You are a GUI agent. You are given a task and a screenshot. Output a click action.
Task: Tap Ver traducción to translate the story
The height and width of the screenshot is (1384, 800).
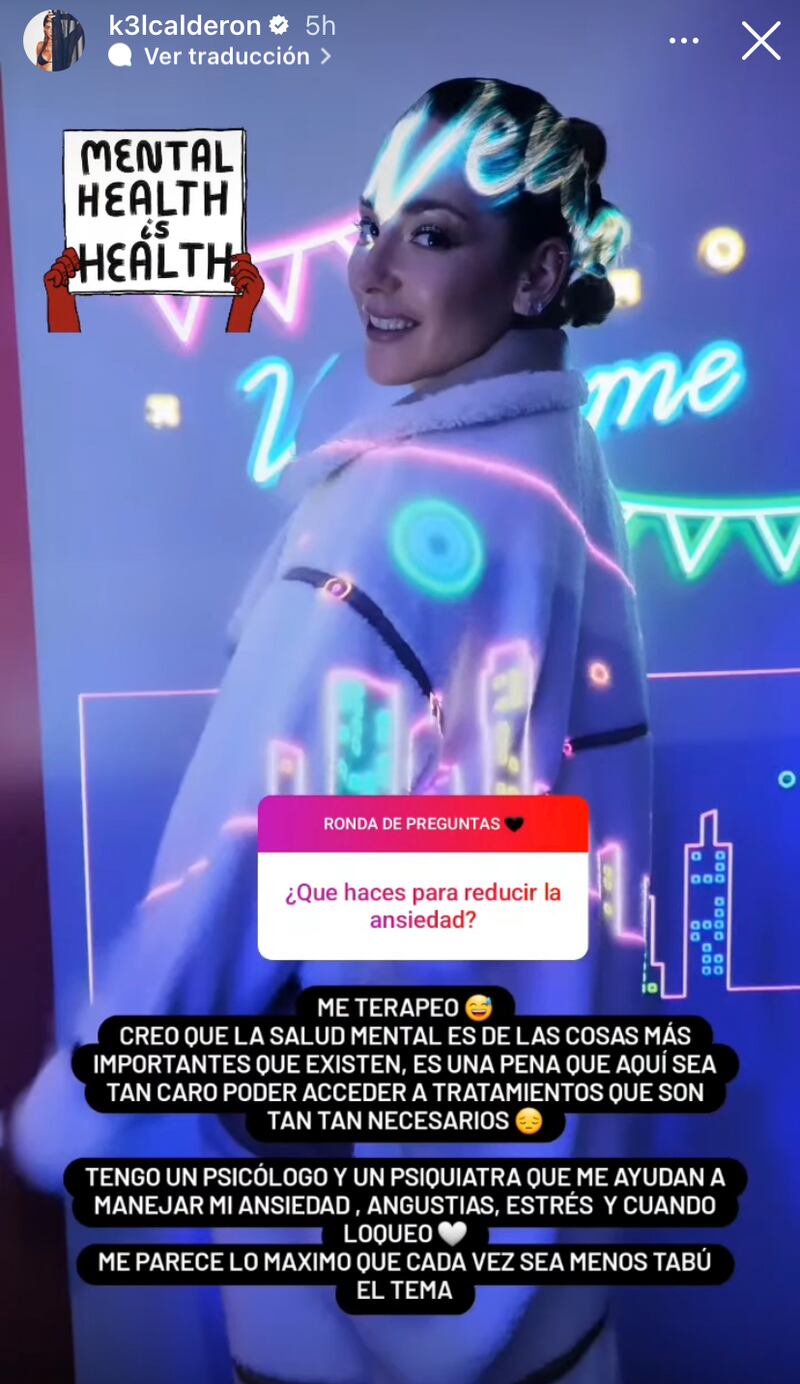[226, 57]
